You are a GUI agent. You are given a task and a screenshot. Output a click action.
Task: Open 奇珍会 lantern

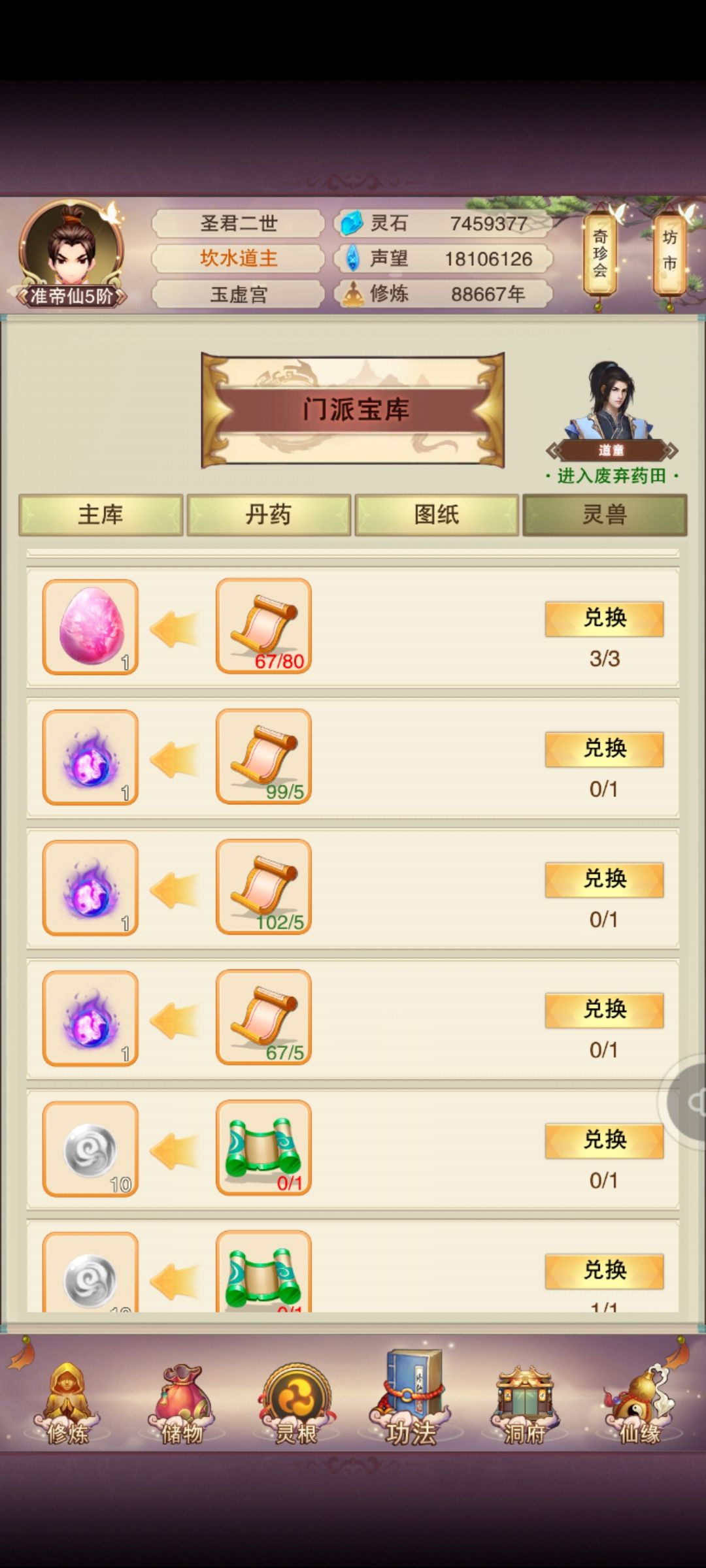click(599, 254)
